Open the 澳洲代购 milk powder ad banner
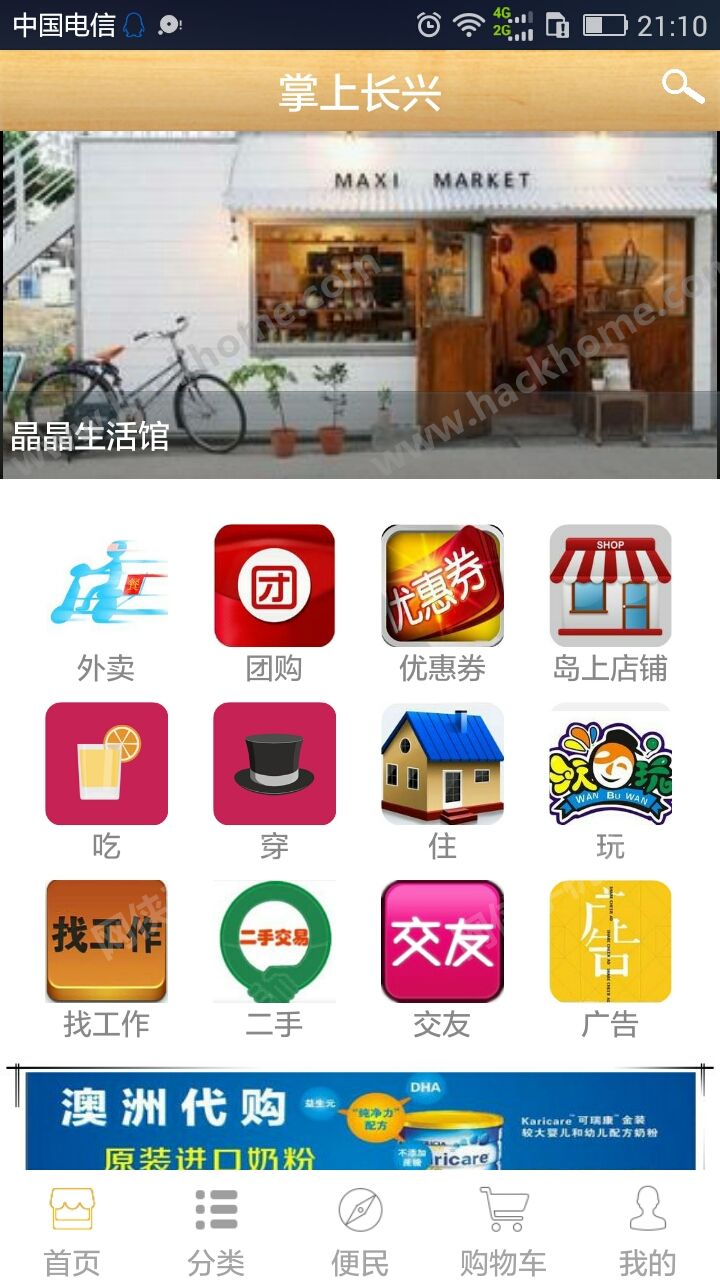This screenshot has height=1280, width=720. coord(360,1120)
